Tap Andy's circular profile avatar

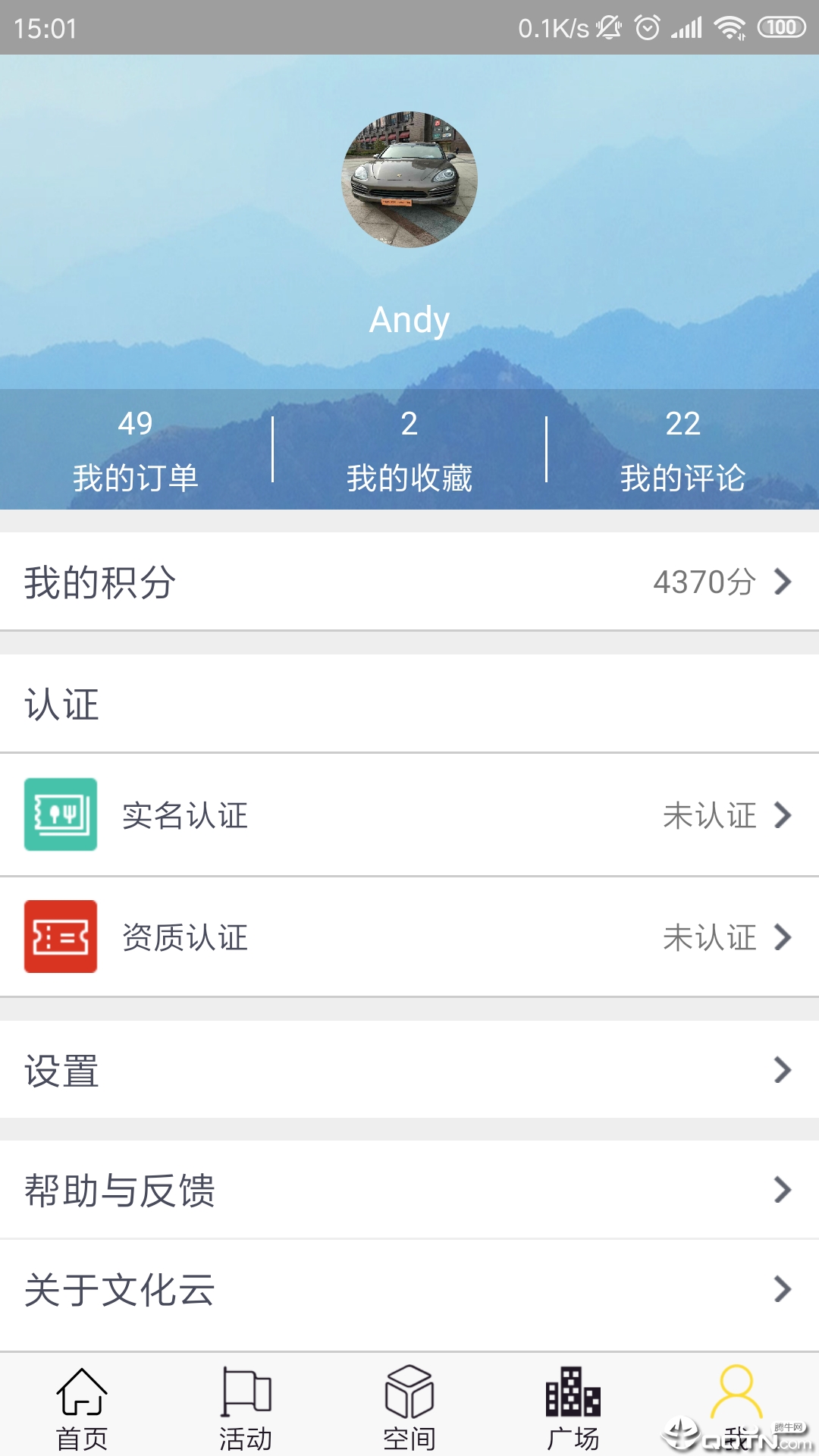tap(409, 178)
